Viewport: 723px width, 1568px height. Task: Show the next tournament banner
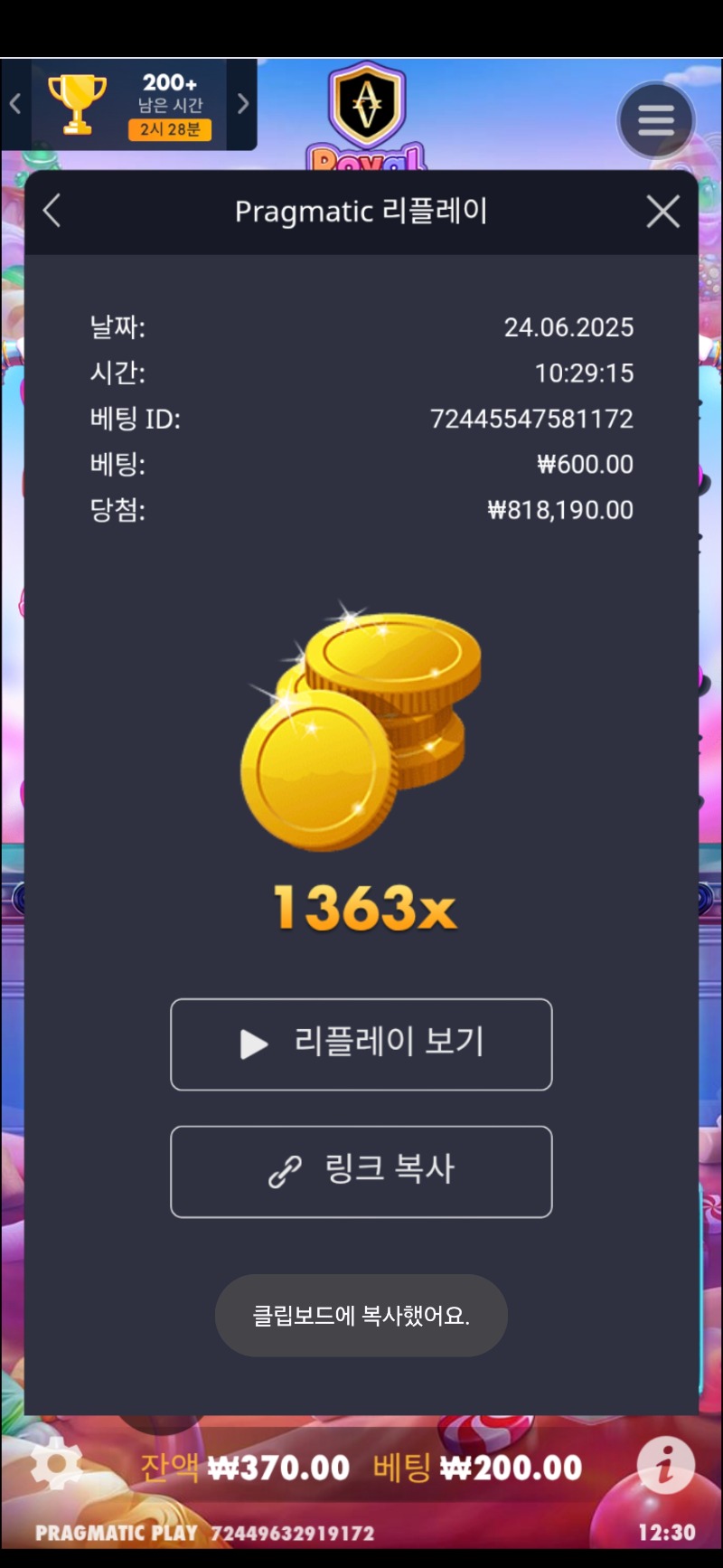point(242,104)
